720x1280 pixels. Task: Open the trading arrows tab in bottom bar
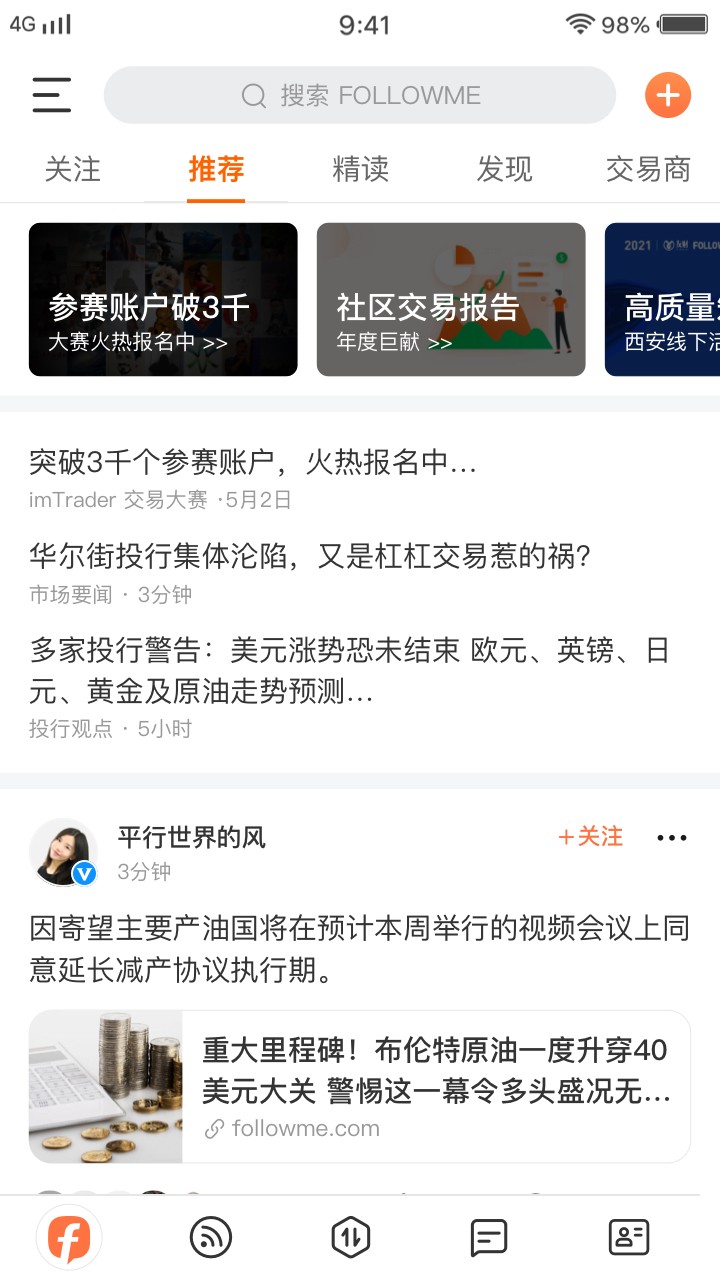tap(350, 1238)
